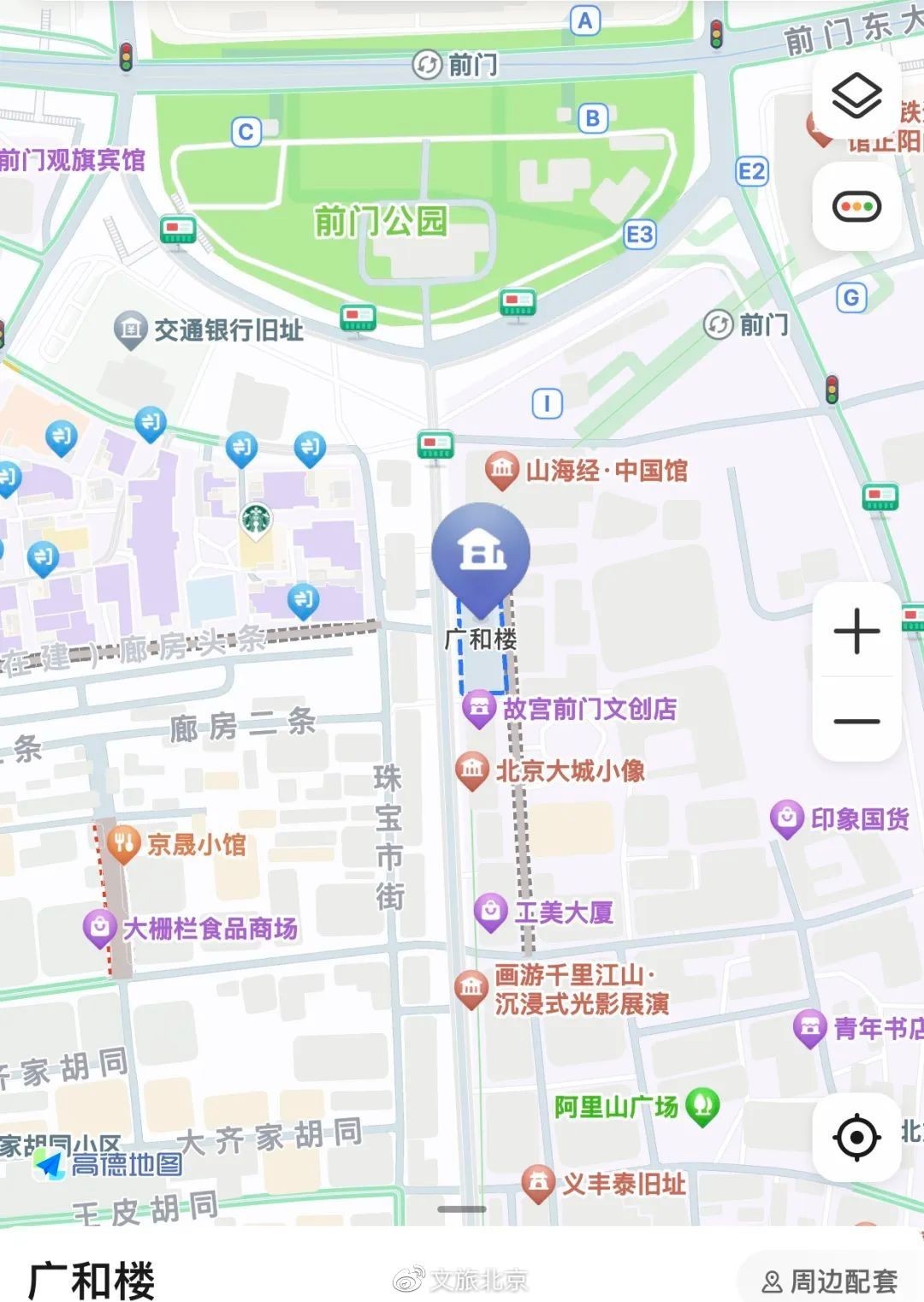This screenshot has height=1302, width=924.
Task: Zoom in with the plus button
Action: pos(856,631)
